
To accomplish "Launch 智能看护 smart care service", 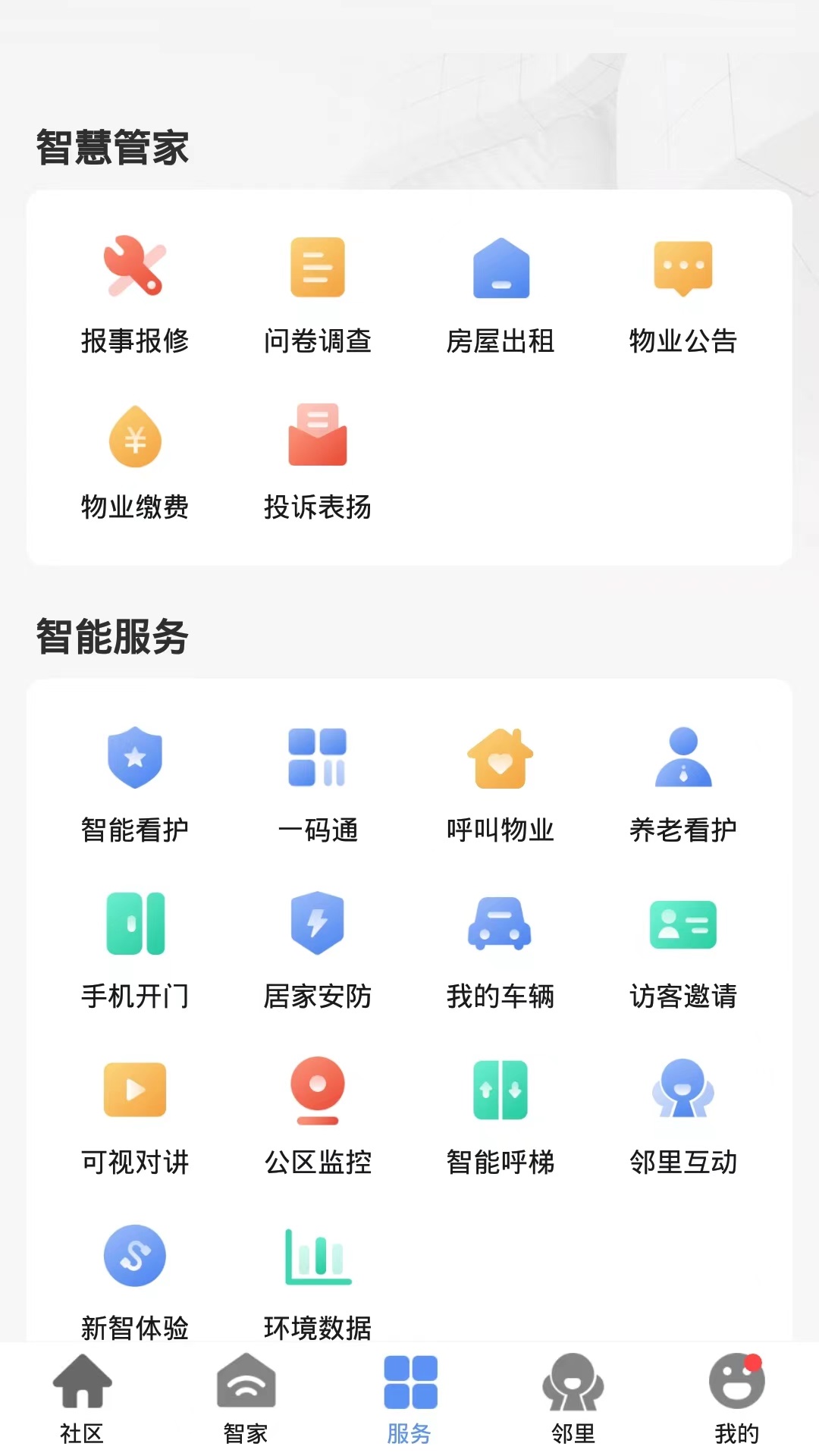I will coord(135,781).
